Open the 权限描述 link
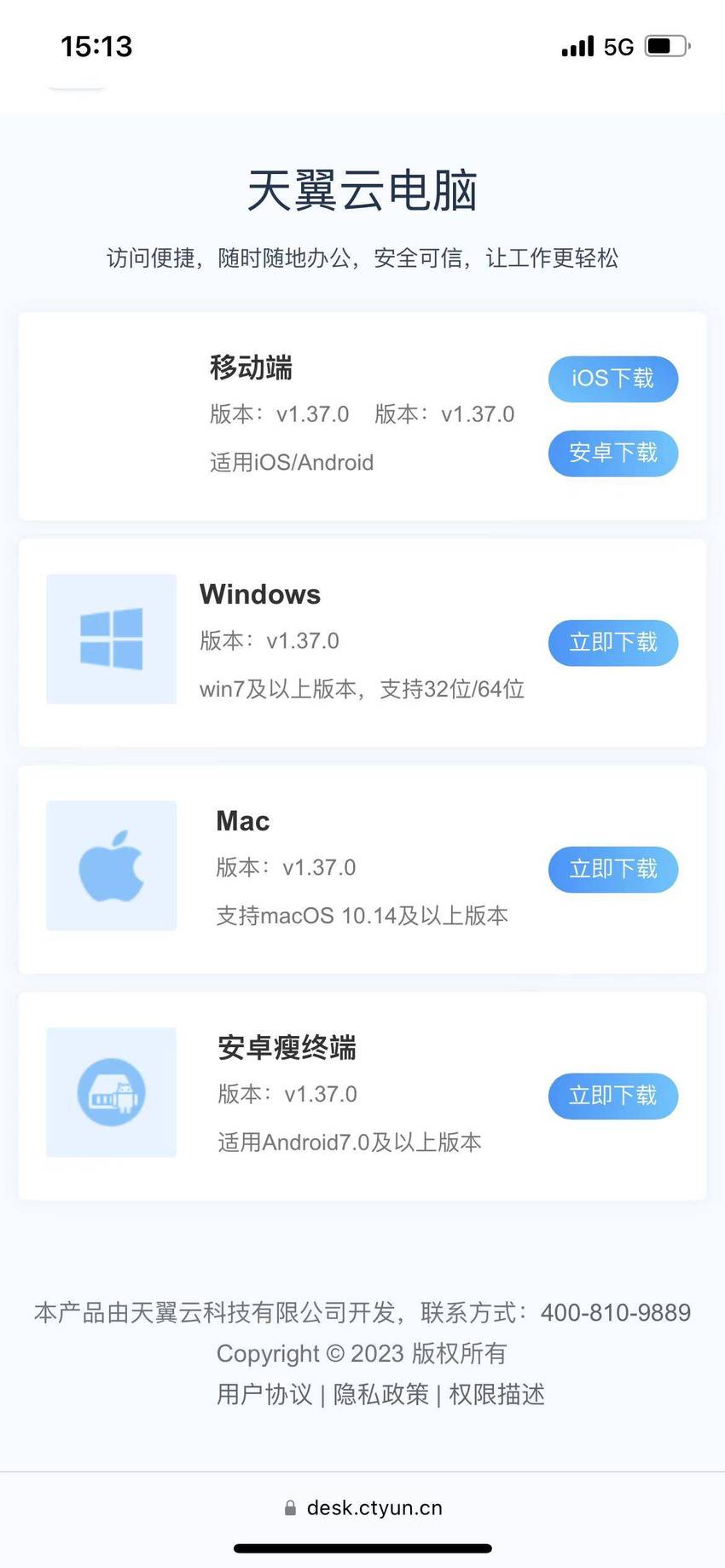Viewport: 725px width, 1568px height. [x=496, y=1394]
